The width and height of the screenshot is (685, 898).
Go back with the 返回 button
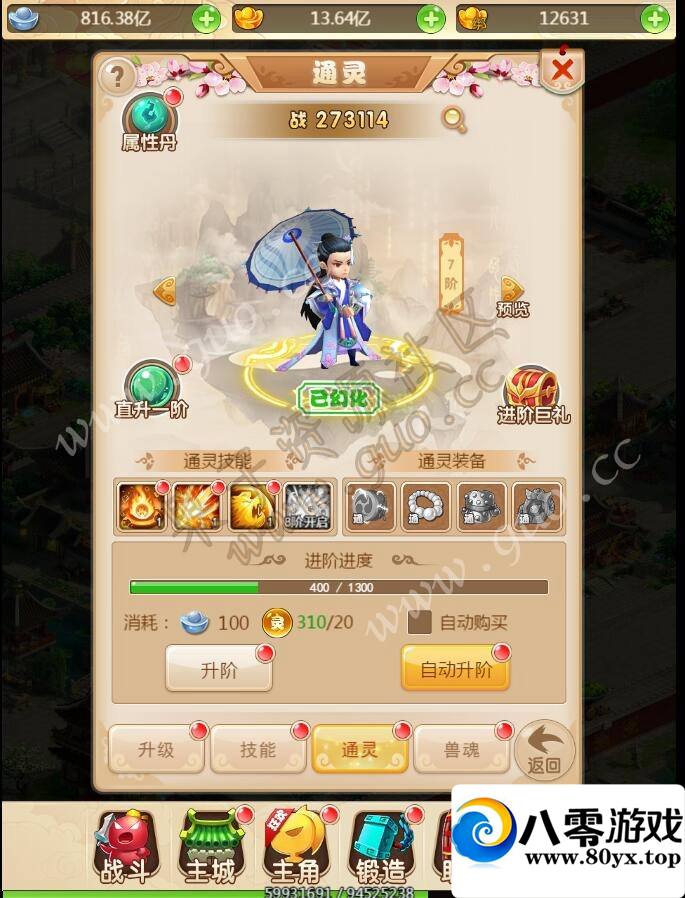[x=546, y=751]
